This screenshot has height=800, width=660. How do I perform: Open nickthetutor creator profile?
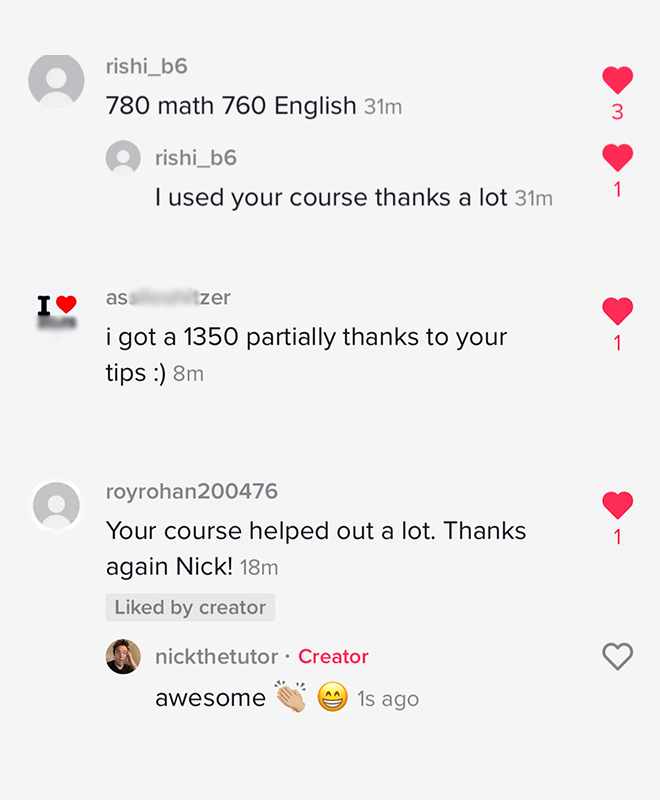point(217,657)
